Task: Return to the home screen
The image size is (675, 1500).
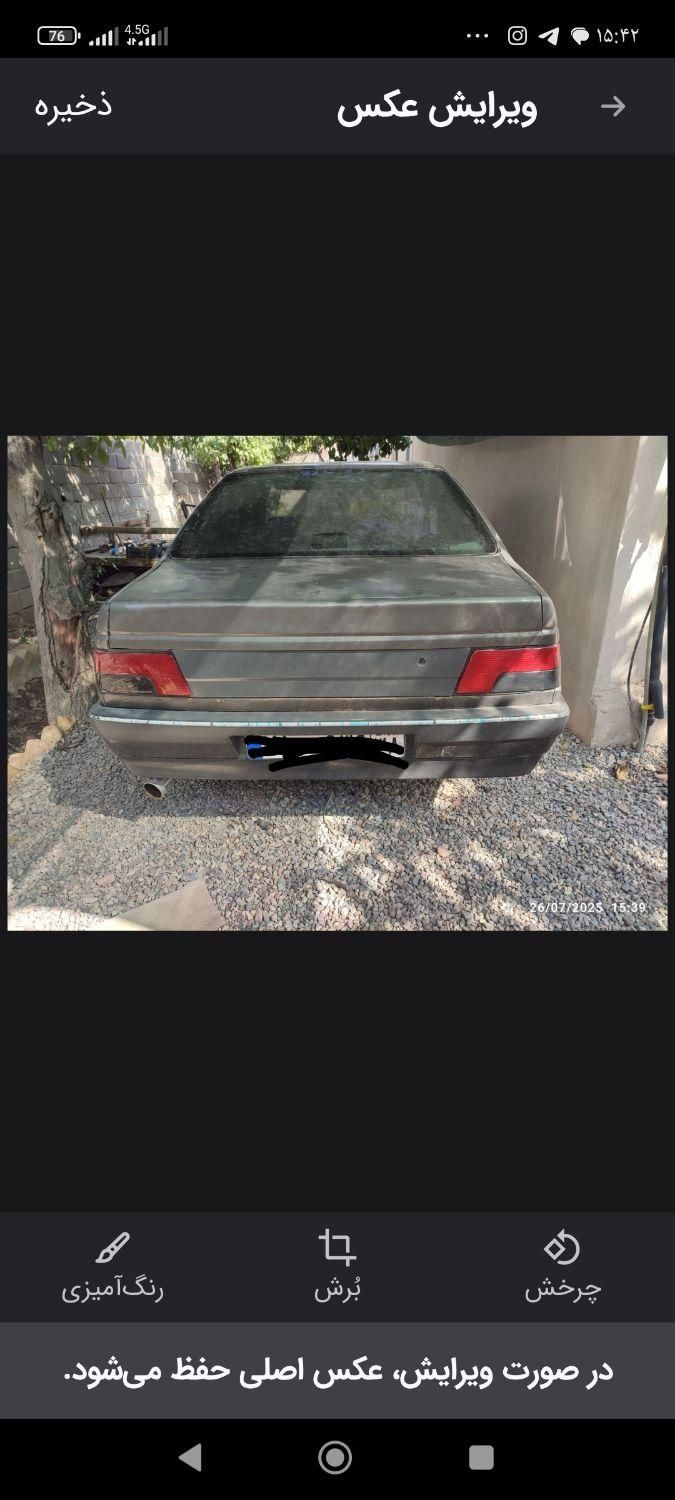Action: tap(335, 1457)
